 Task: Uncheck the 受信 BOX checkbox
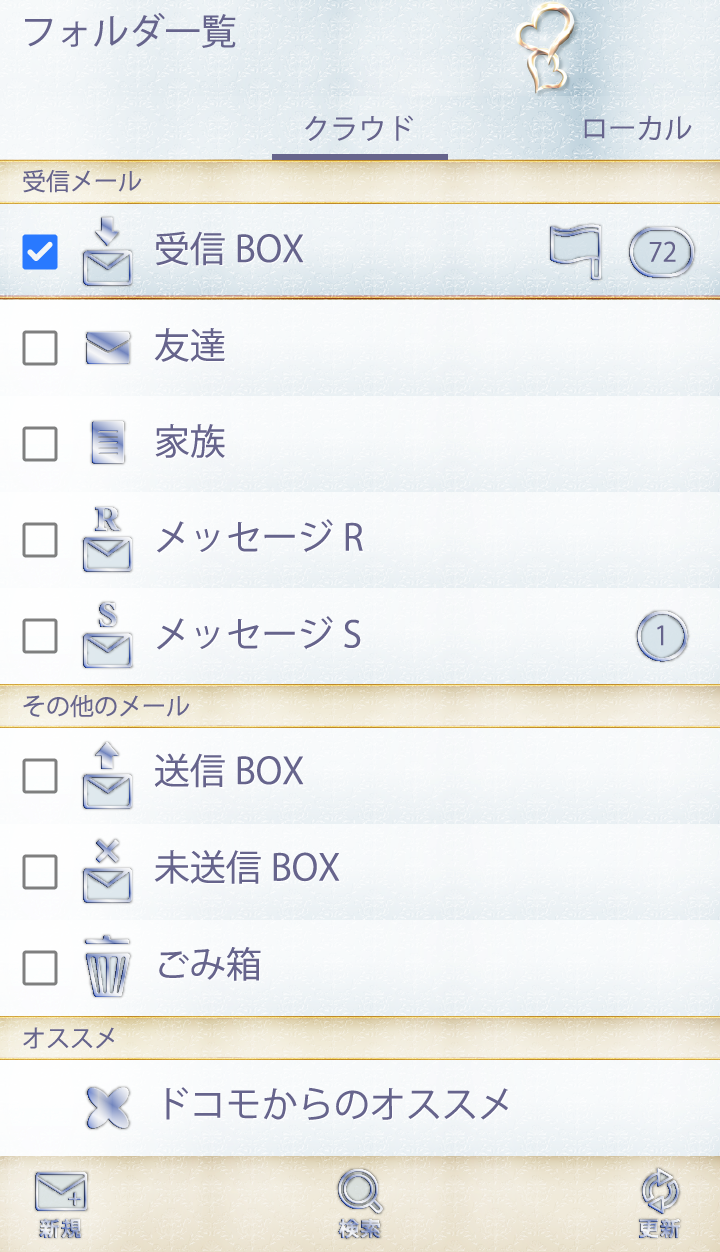pyautogui.click(x=40, y=251)
